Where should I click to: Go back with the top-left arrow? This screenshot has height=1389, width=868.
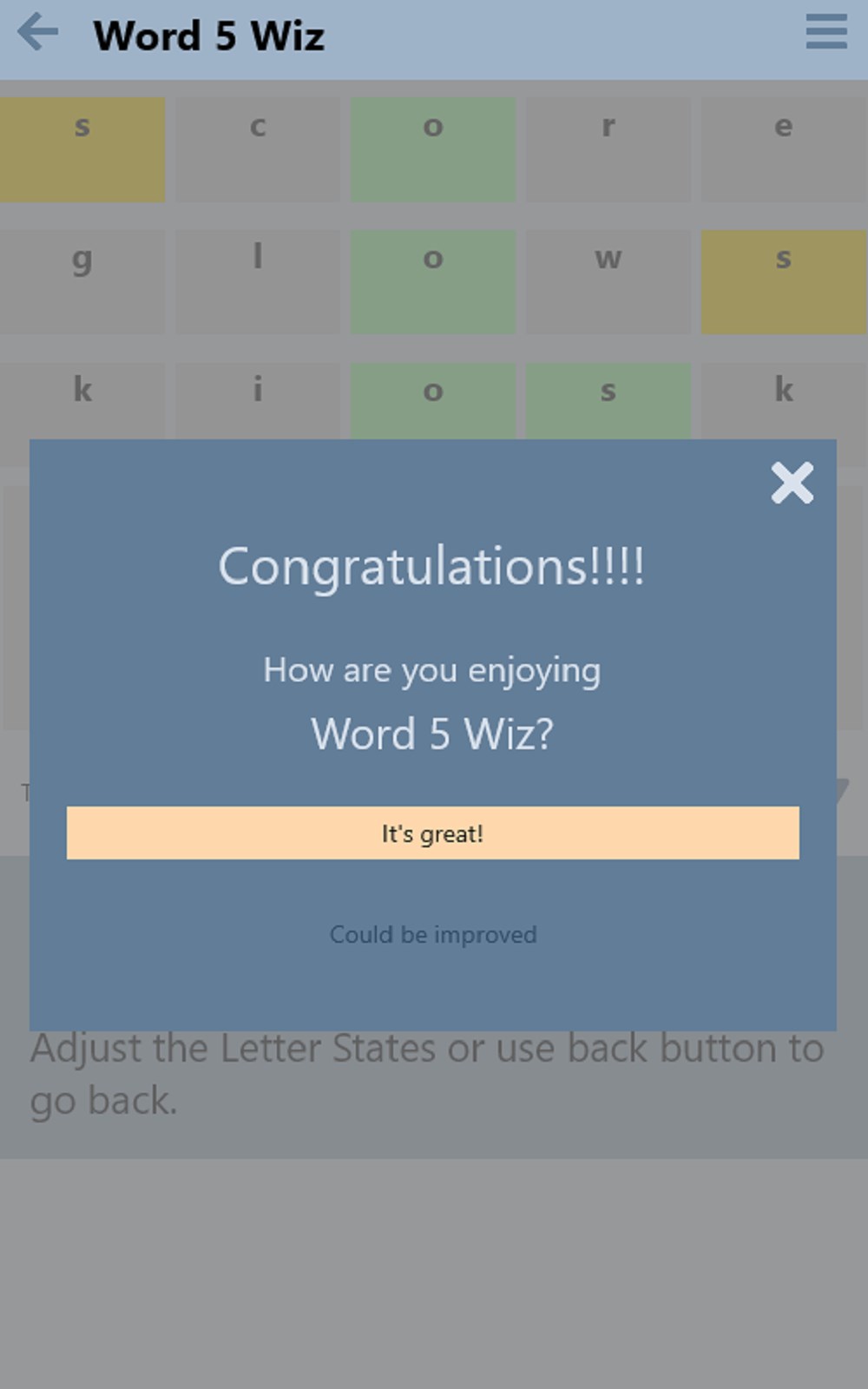coord(38,33)
